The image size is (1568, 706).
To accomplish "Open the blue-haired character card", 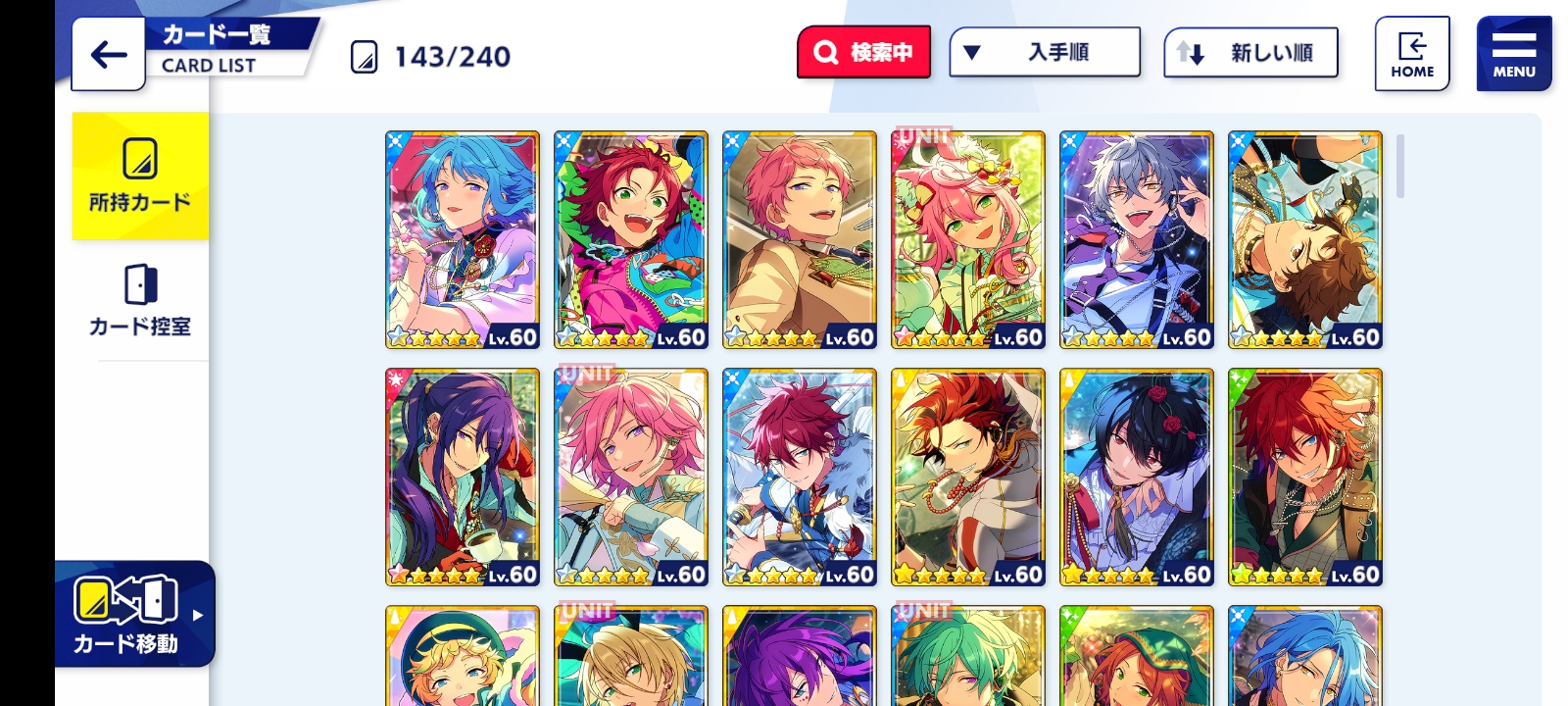I will [463, 239].
